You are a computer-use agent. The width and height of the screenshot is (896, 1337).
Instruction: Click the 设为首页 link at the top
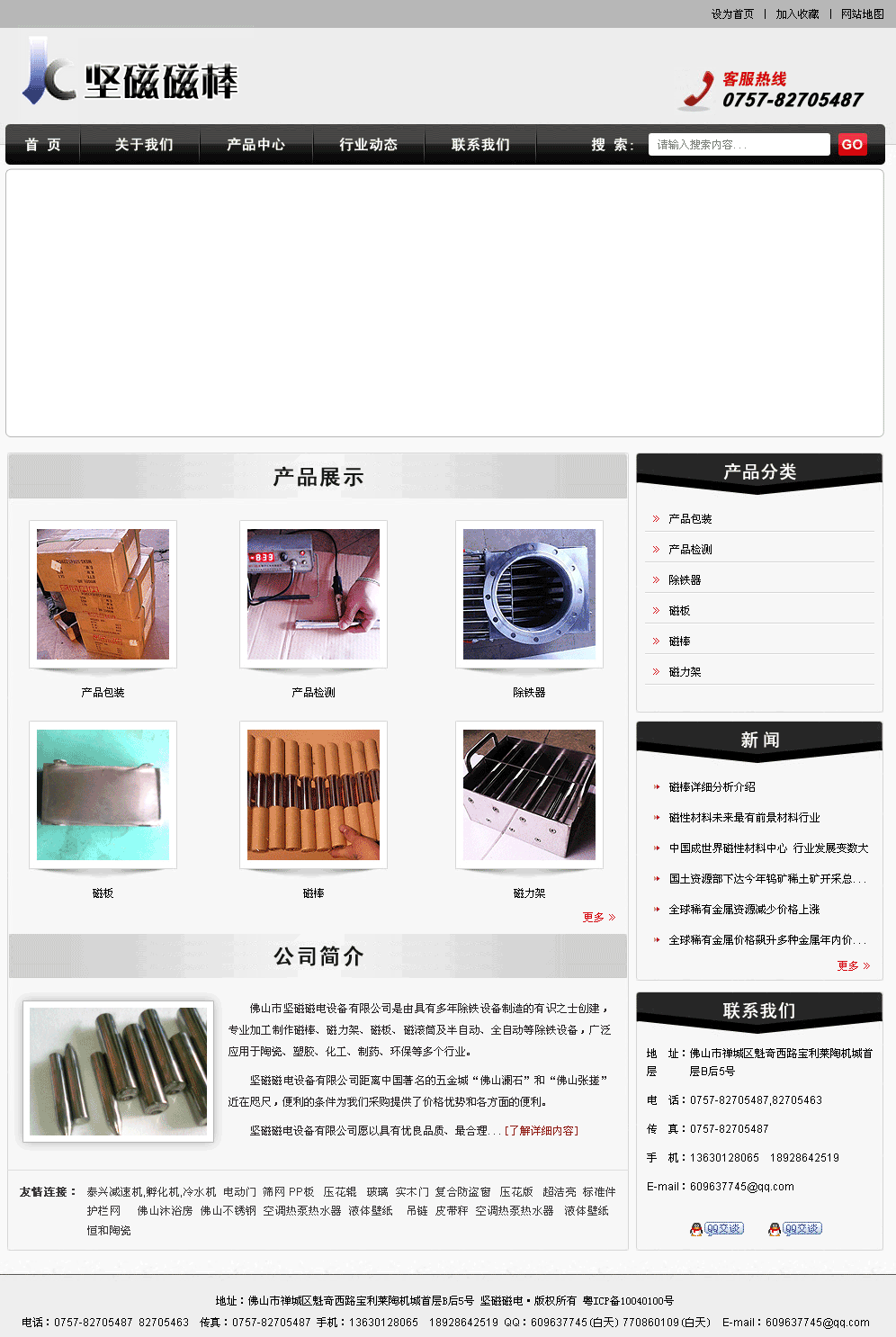point(732,14)
